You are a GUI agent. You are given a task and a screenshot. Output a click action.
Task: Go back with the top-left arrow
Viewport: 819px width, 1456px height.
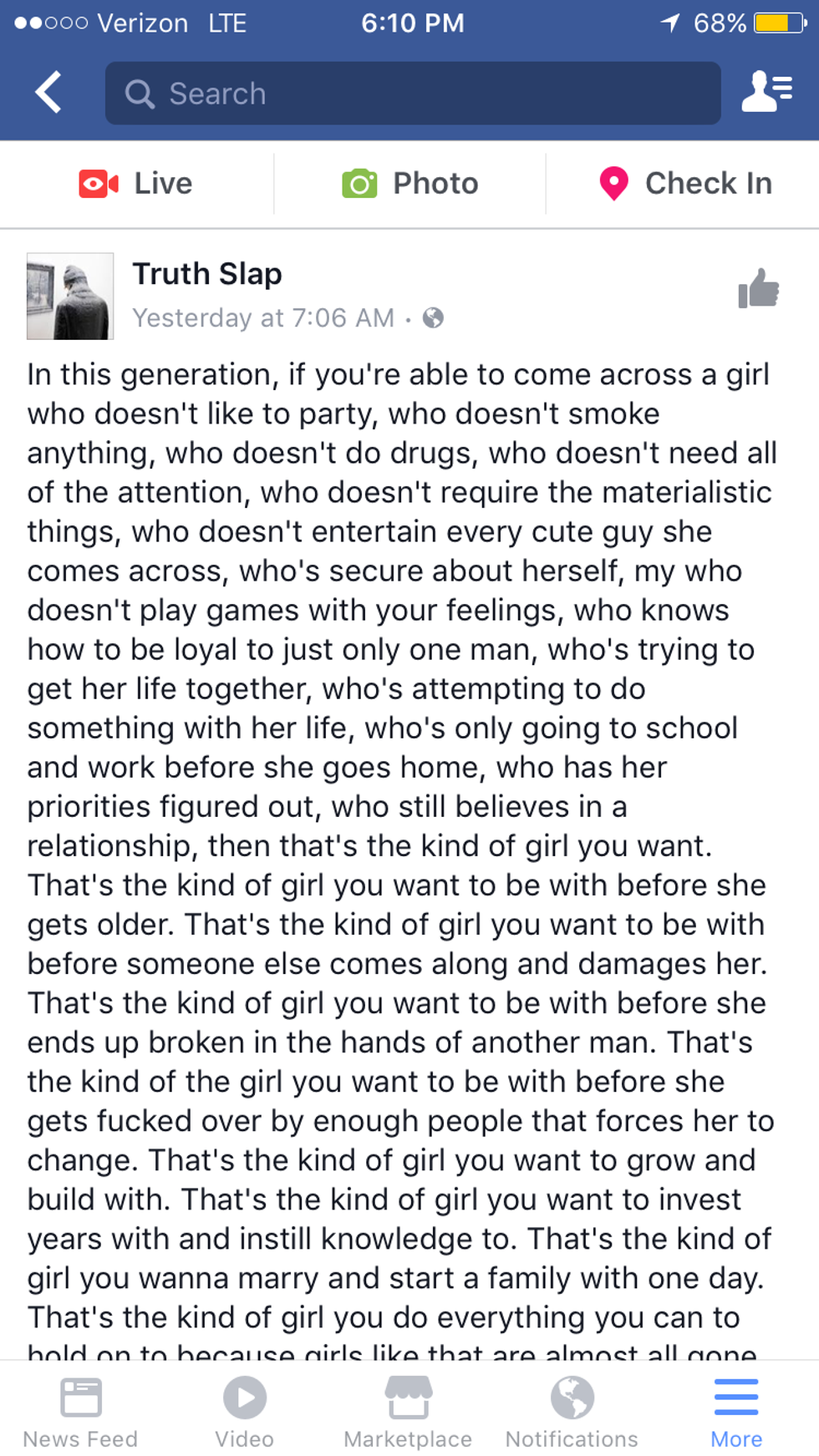pyautogui.click(x=48, y=92)
